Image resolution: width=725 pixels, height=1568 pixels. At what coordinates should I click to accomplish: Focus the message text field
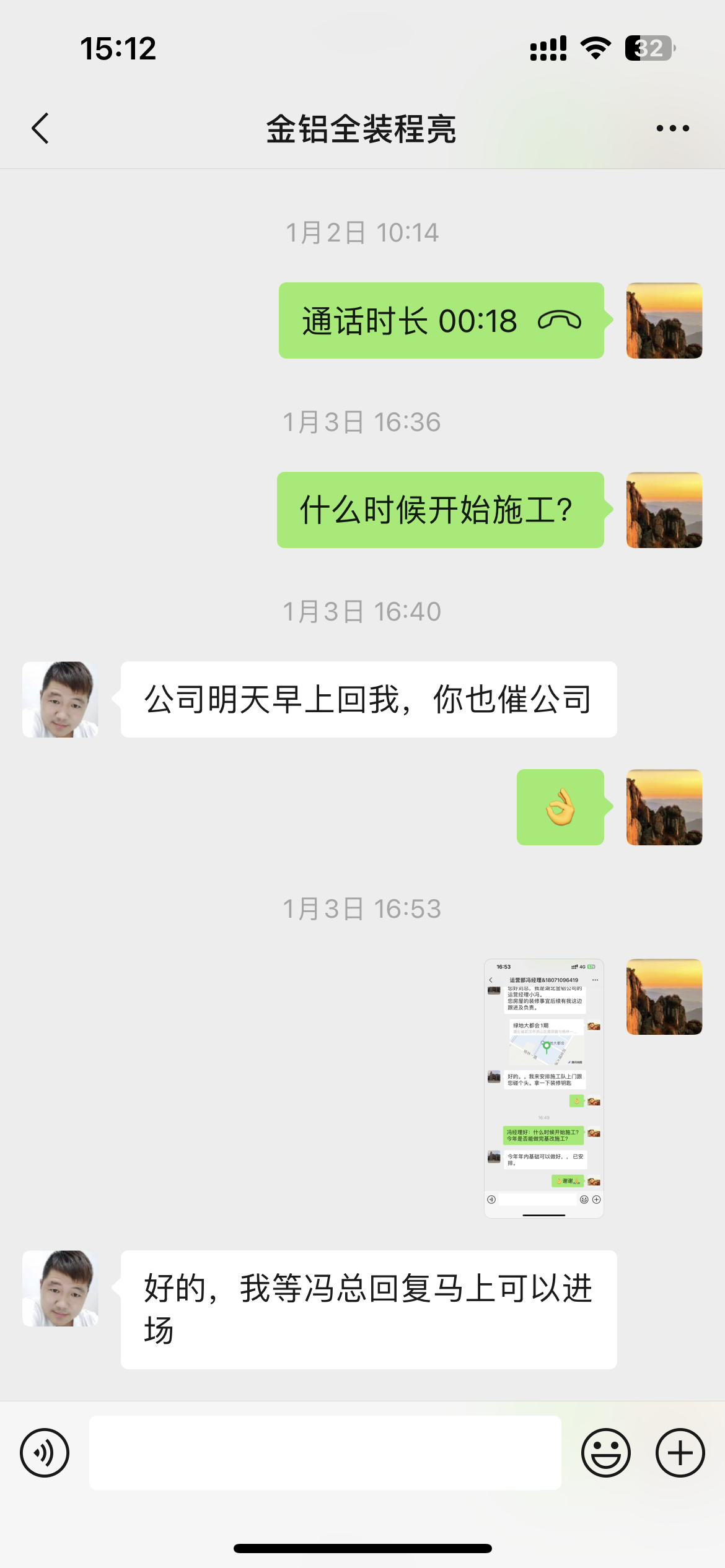point(325,1453)
